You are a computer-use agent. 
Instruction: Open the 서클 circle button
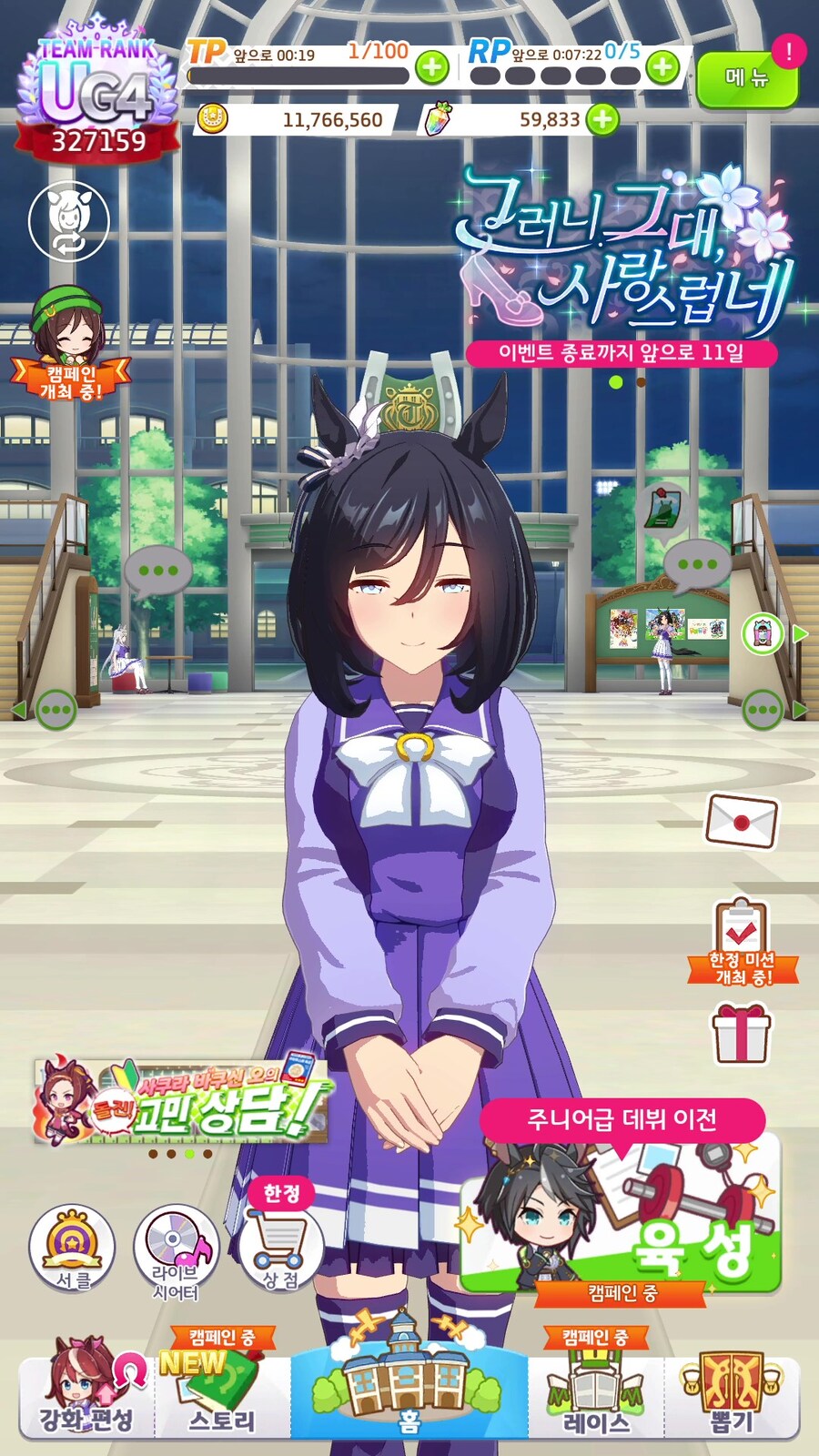[x=72, y=1249]
